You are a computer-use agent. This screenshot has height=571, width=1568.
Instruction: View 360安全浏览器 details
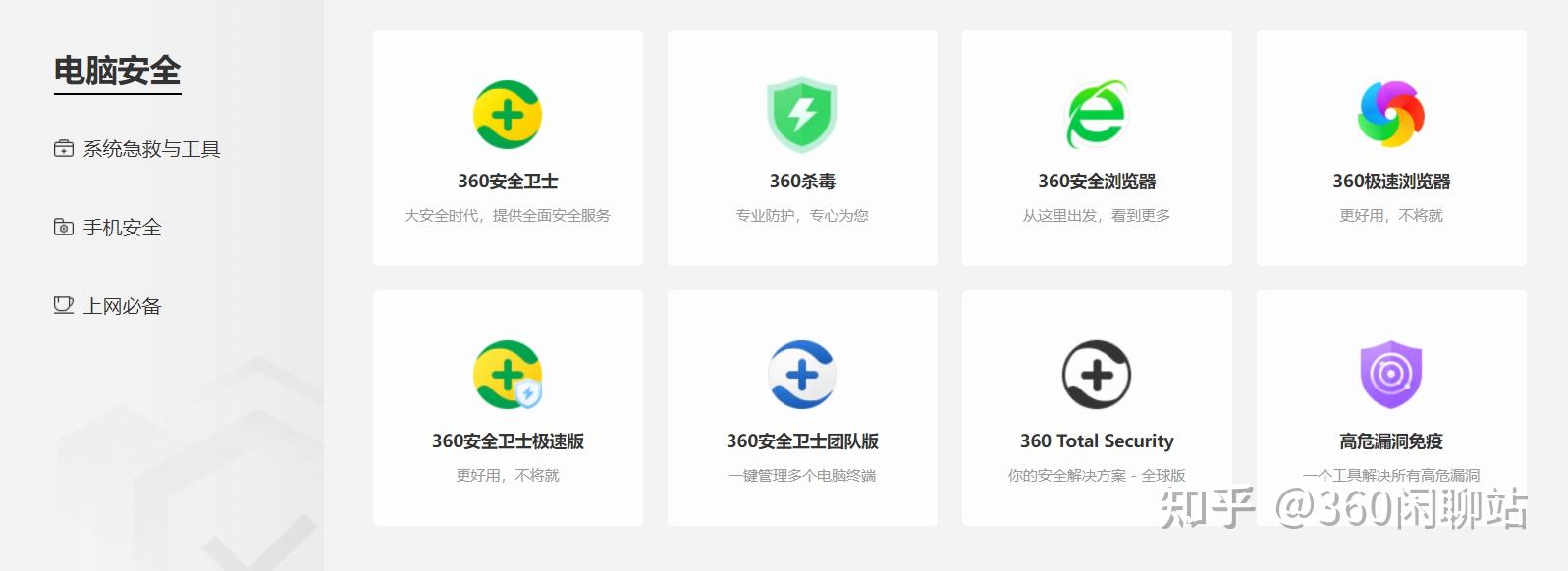(x=1097, y=148)
